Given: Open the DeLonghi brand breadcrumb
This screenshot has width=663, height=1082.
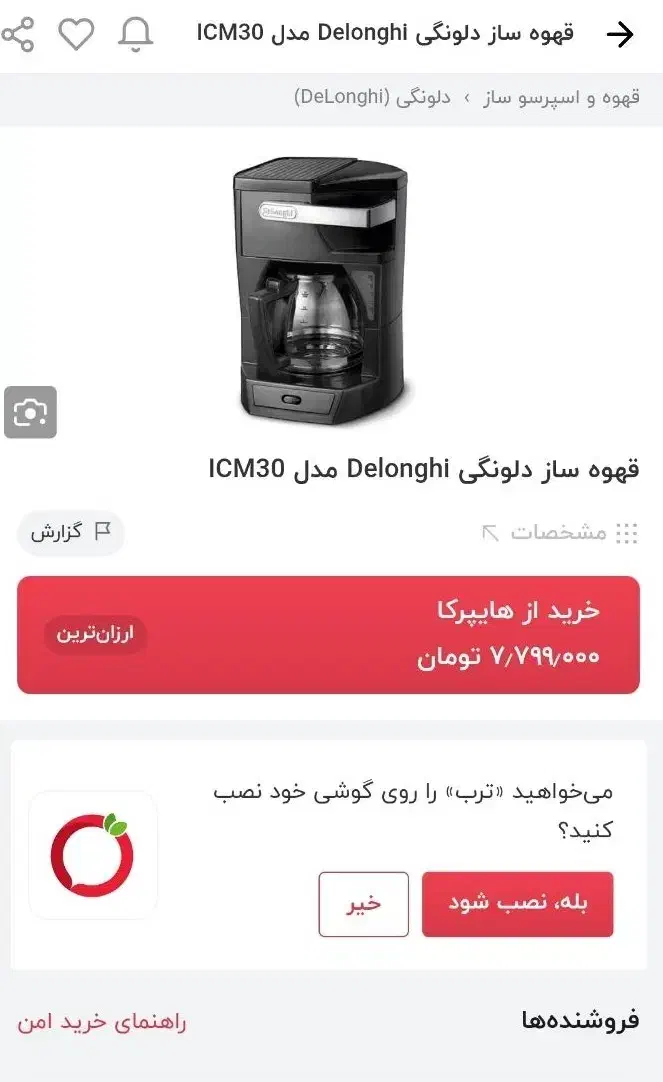Looking at the screenshot, I should click(372, 97).
